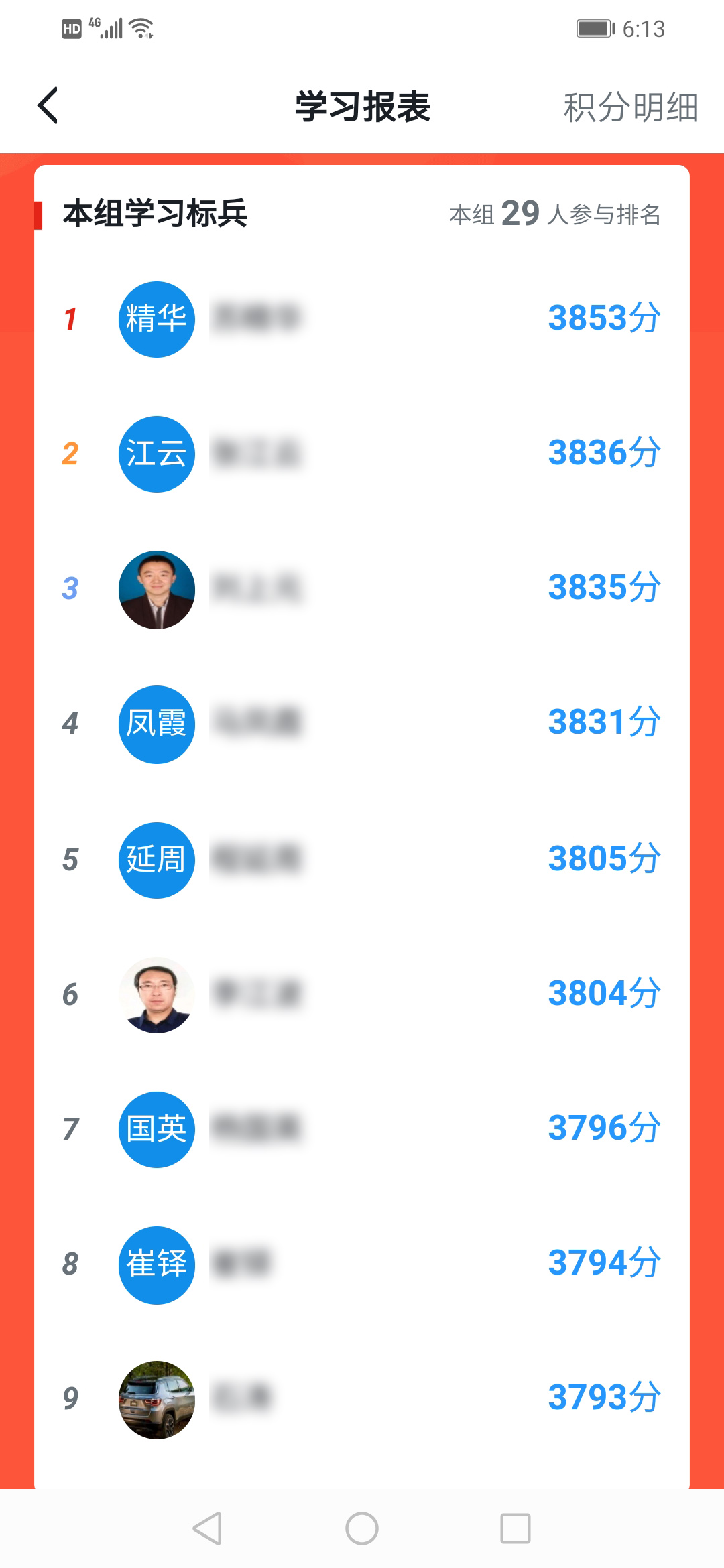The image size is (724, 1568).
Task: Select the 国英 avatar of rank 7
Action: click(x=156, y=1130)
